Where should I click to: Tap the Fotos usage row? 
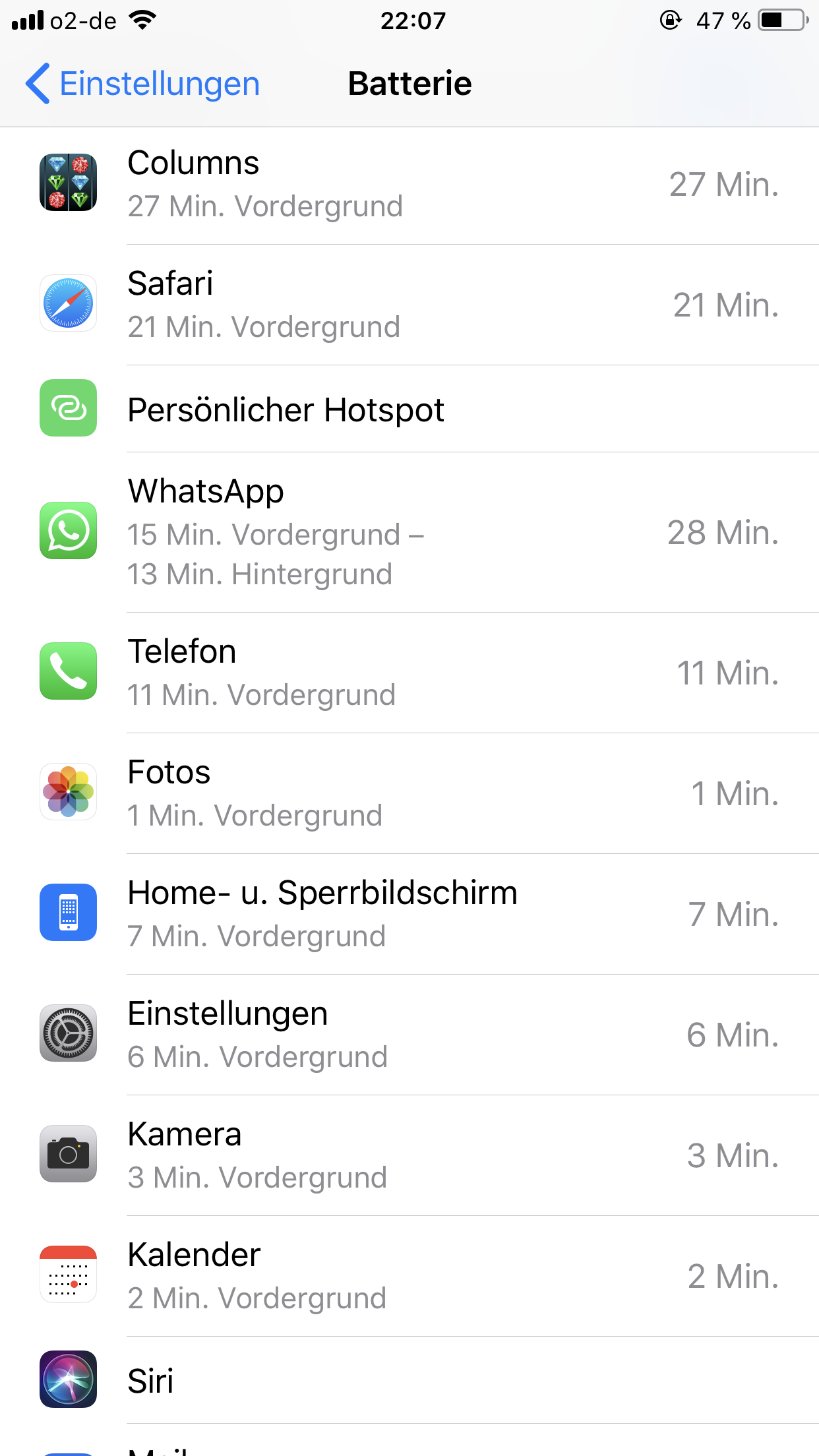pos(409,793)
